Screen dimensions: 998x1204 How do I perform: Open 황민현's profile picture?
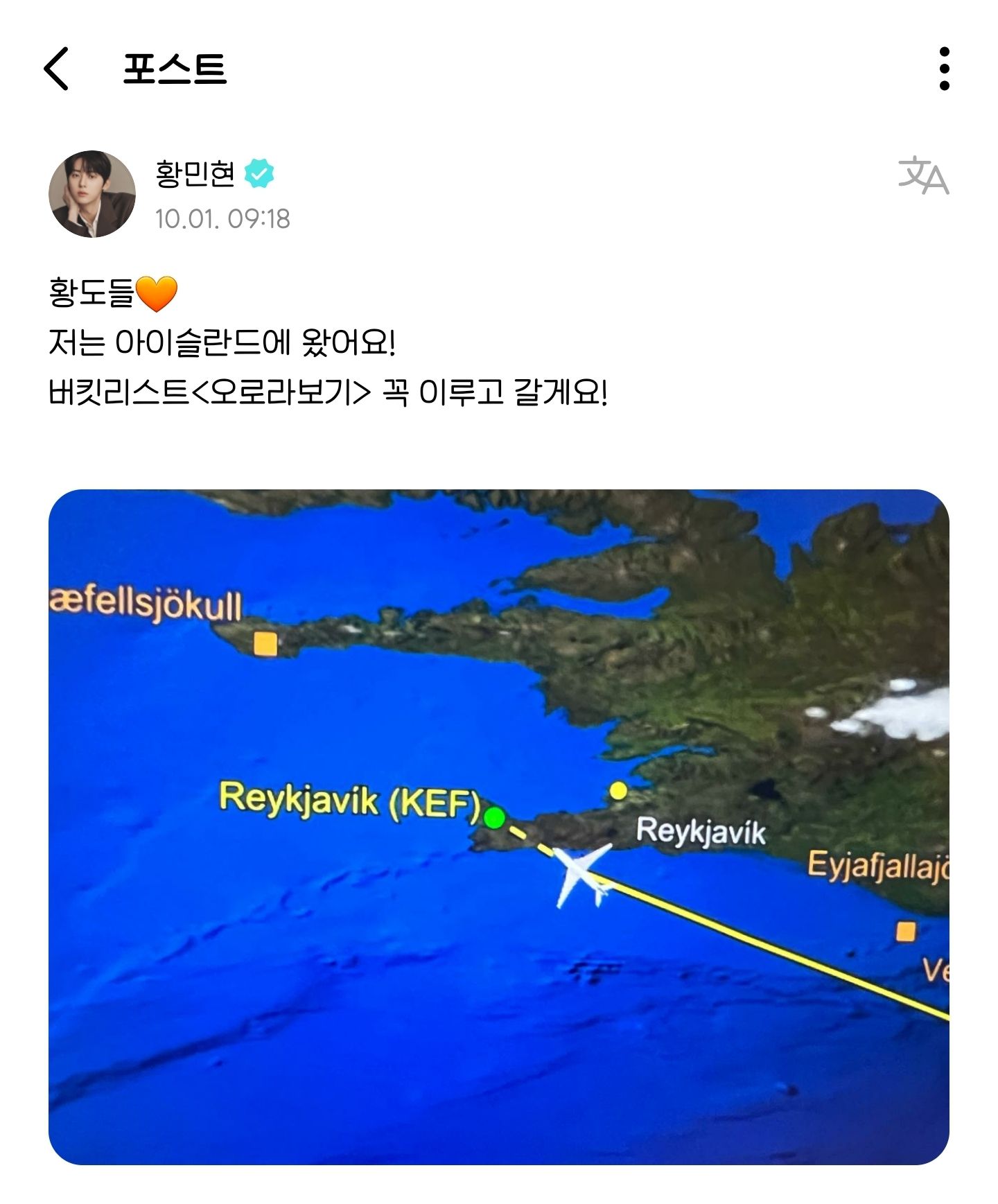(x=91, y=194)
